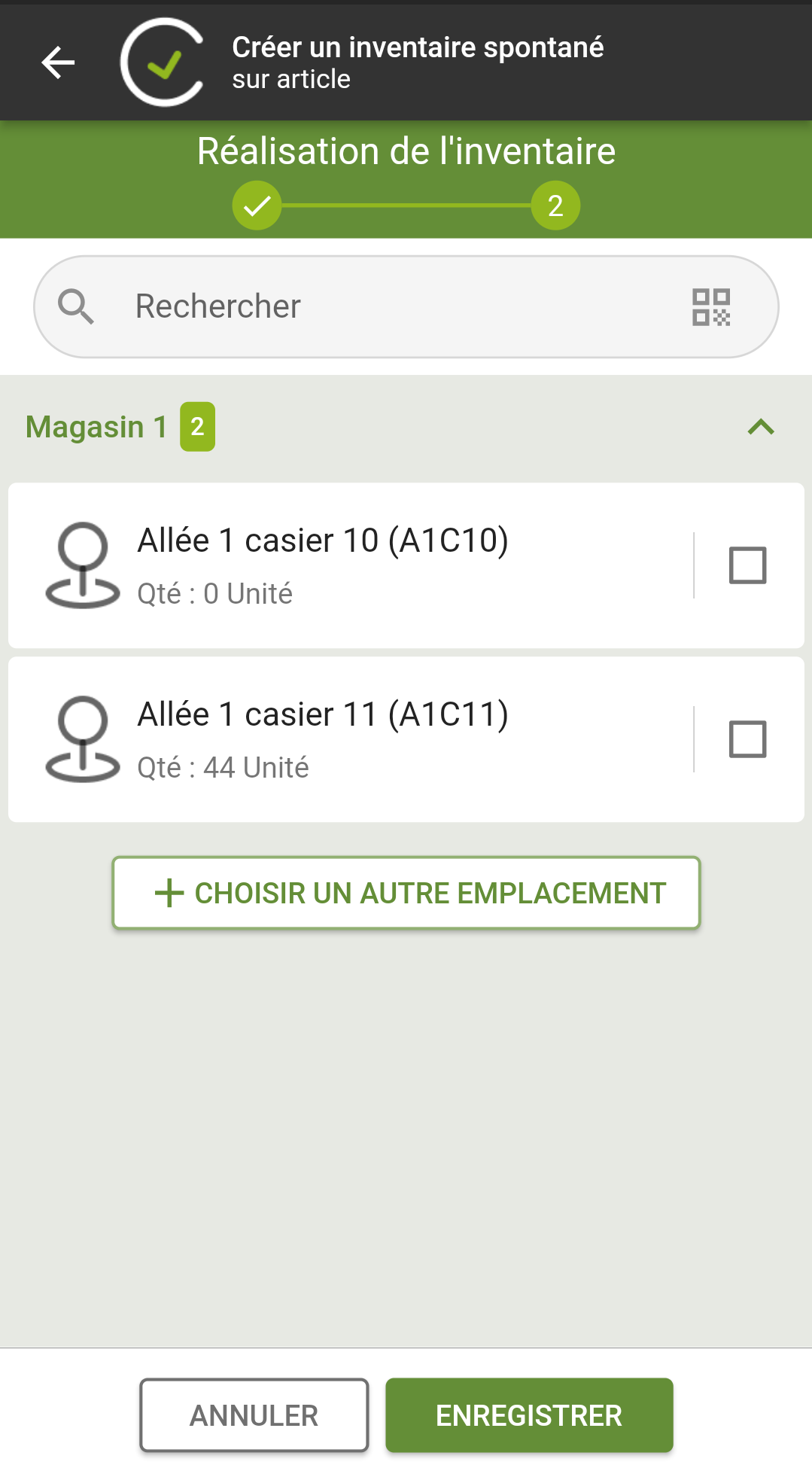Collapse the Magasin 1 section
This screenshot has width=812, height=1480.
(761, 428)
